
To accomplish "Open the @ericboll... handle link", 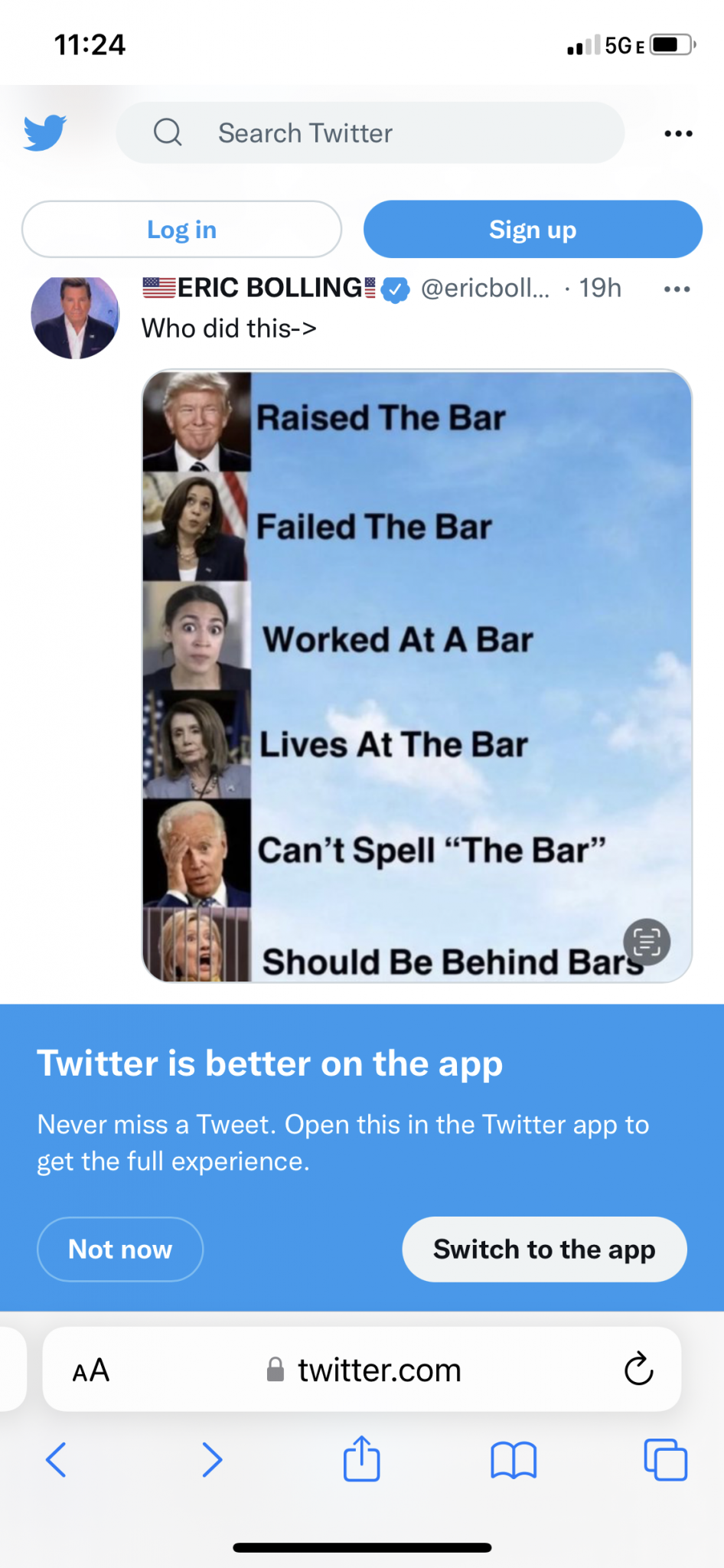I will tap(484, 289).
